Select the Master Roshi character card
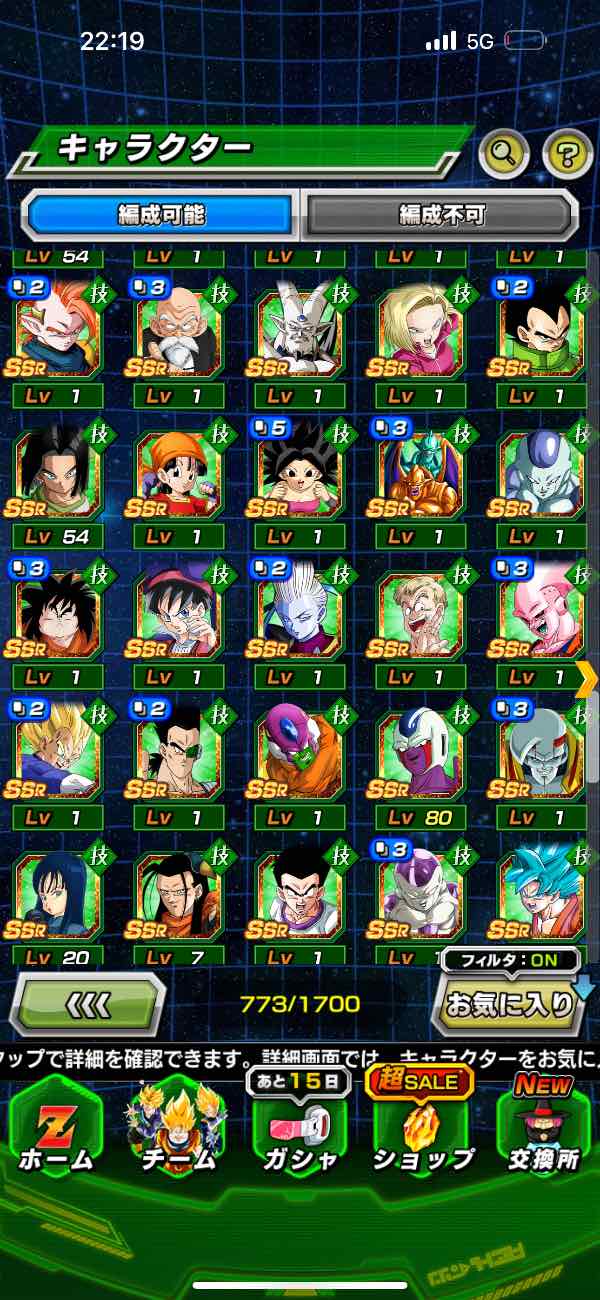Image resolution: width=600 pixels, height=1300 pixels. point(177,330)
